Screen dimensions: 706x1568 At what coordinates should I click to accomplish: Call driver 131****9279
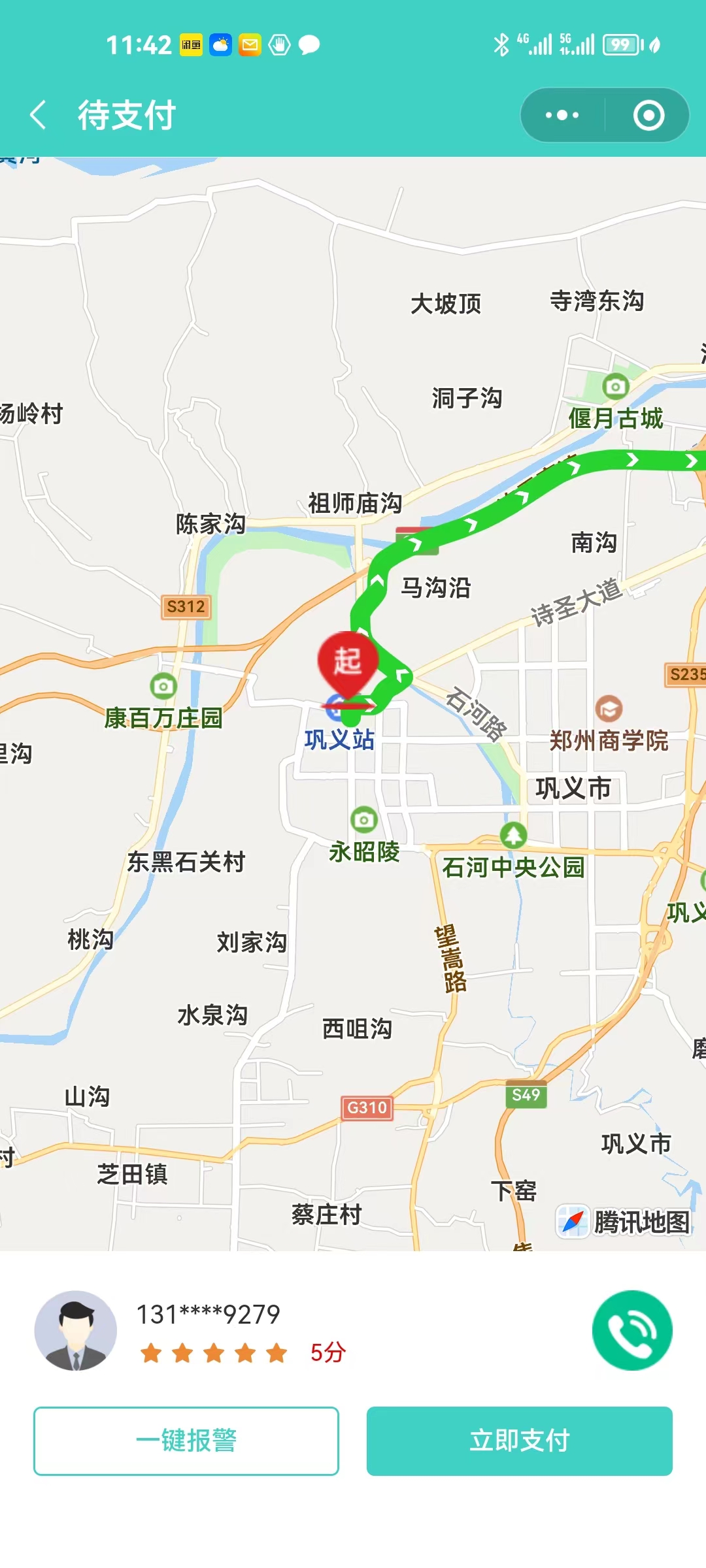(631, 1330)
